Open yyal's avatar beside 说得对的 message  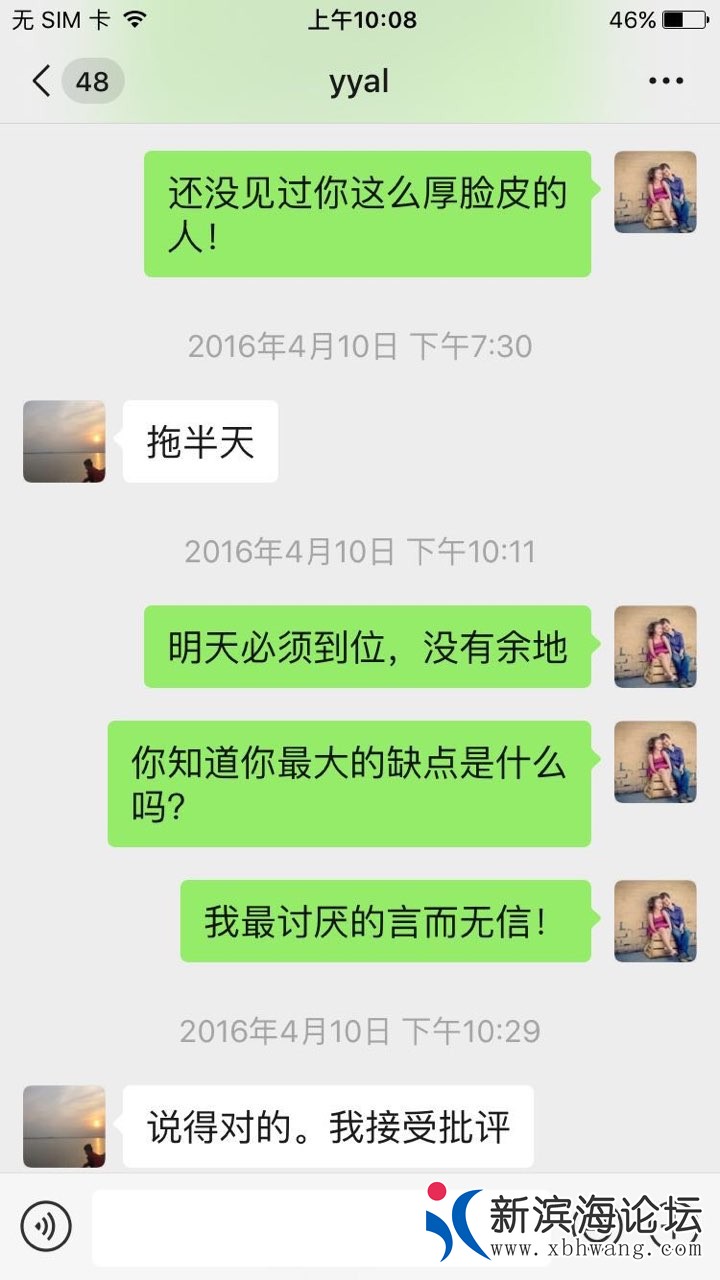pyautogui.click(x=64, y=1126)
